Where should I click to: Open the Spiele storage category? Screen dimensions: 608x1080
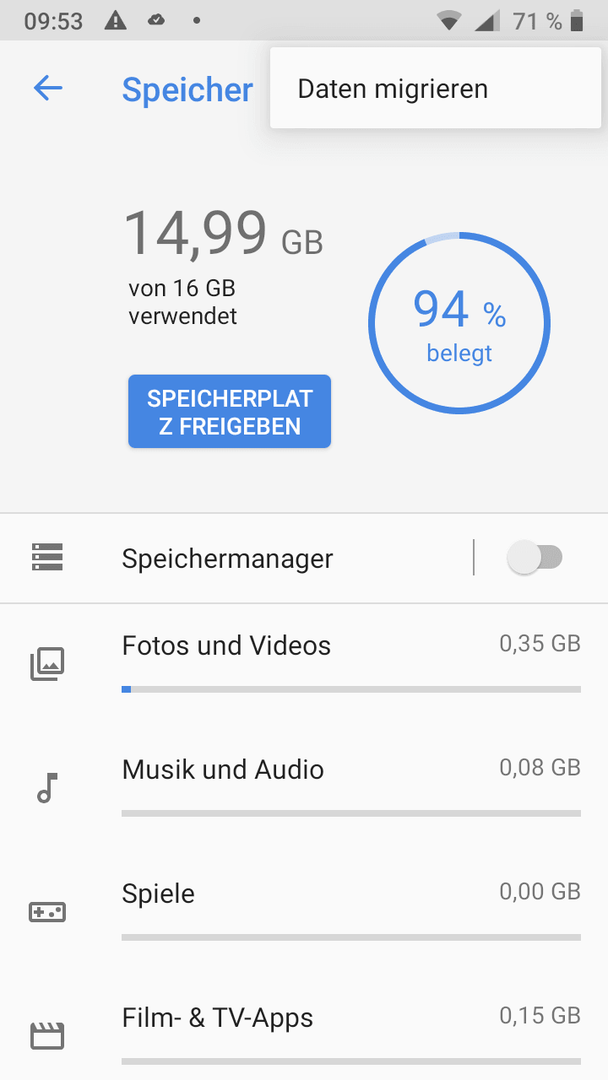304,913
